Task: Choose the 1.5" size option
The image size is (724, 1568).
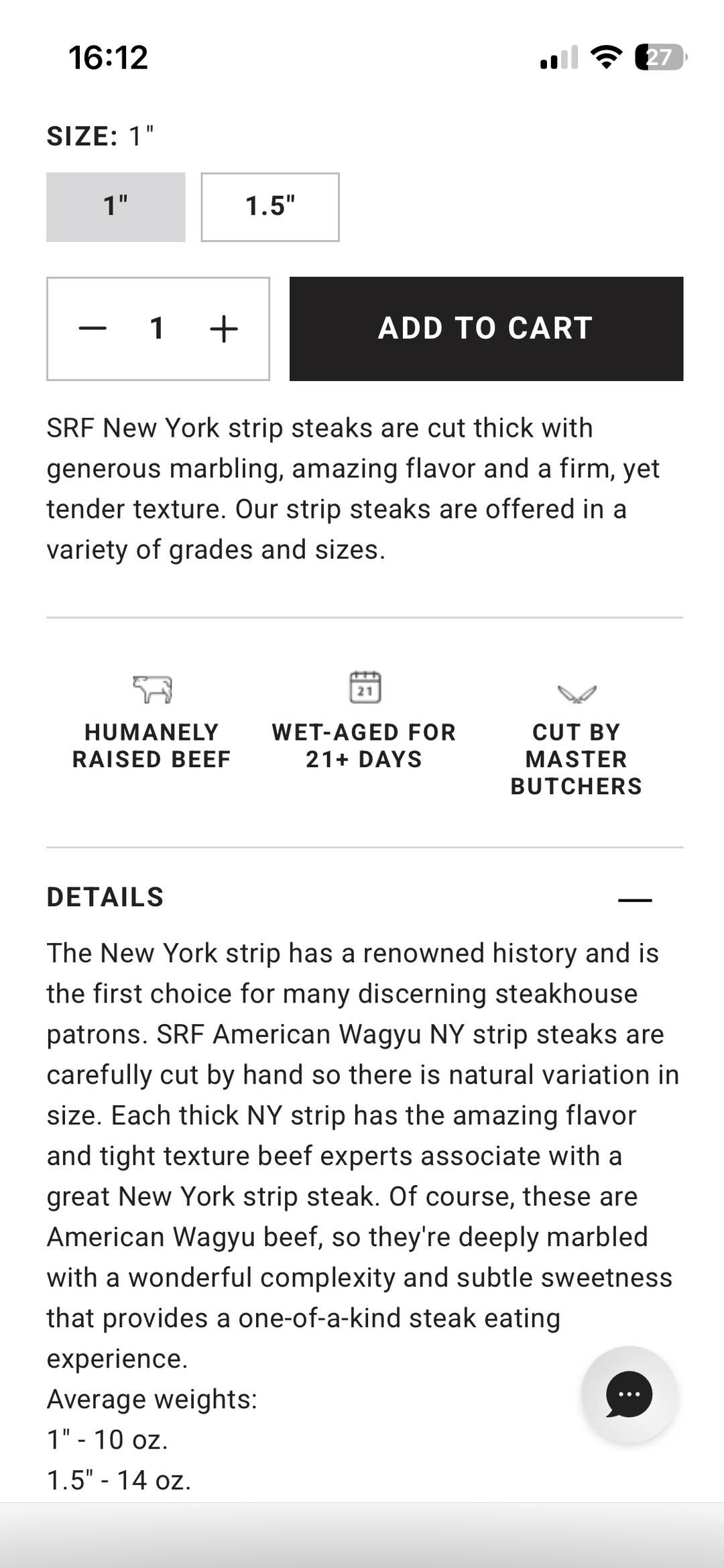Action: click(x=269, y=207)
